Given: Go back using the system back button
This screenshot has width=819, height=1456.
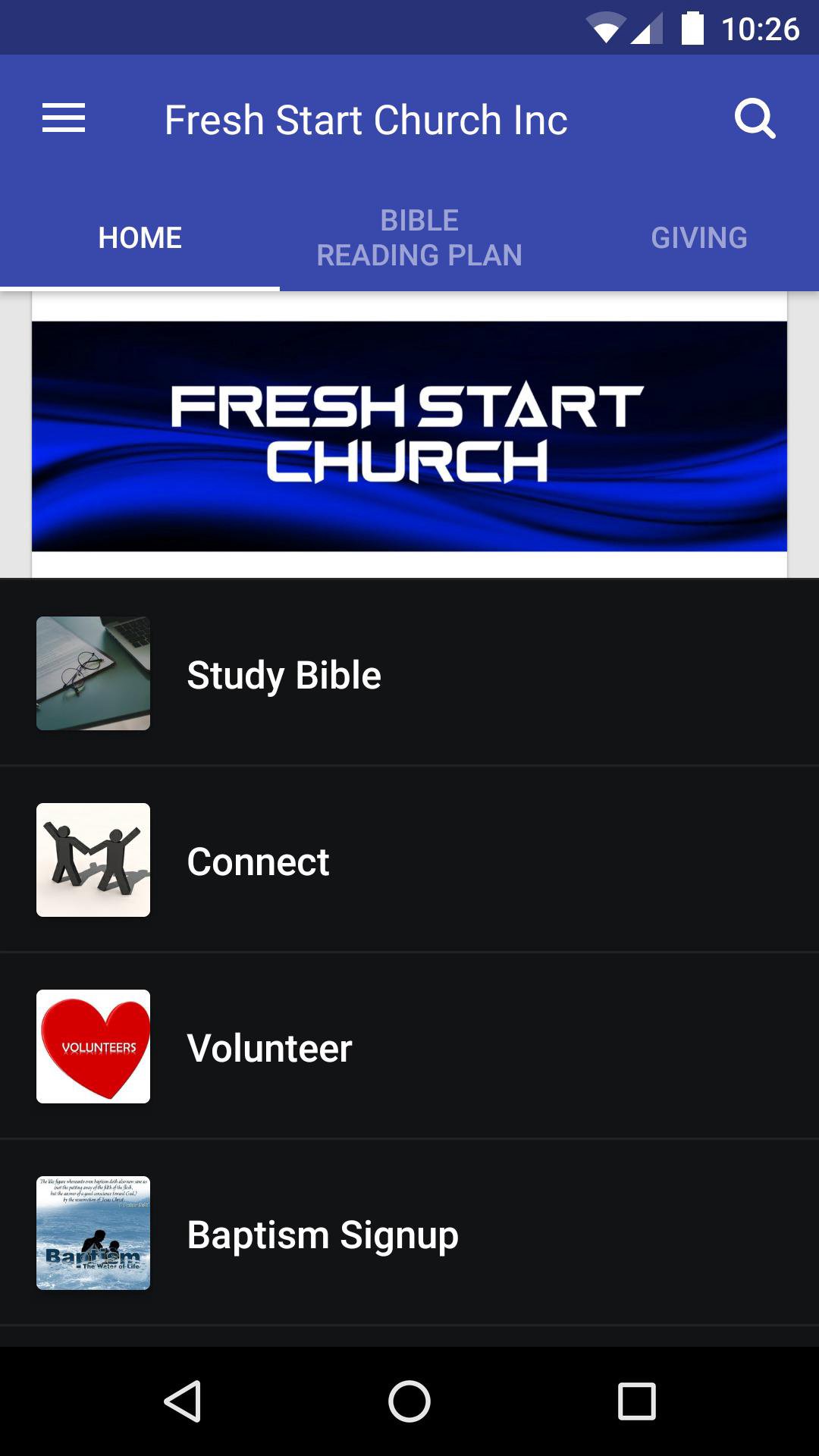Looking at the screenshot, I should tap(183, 1401).
